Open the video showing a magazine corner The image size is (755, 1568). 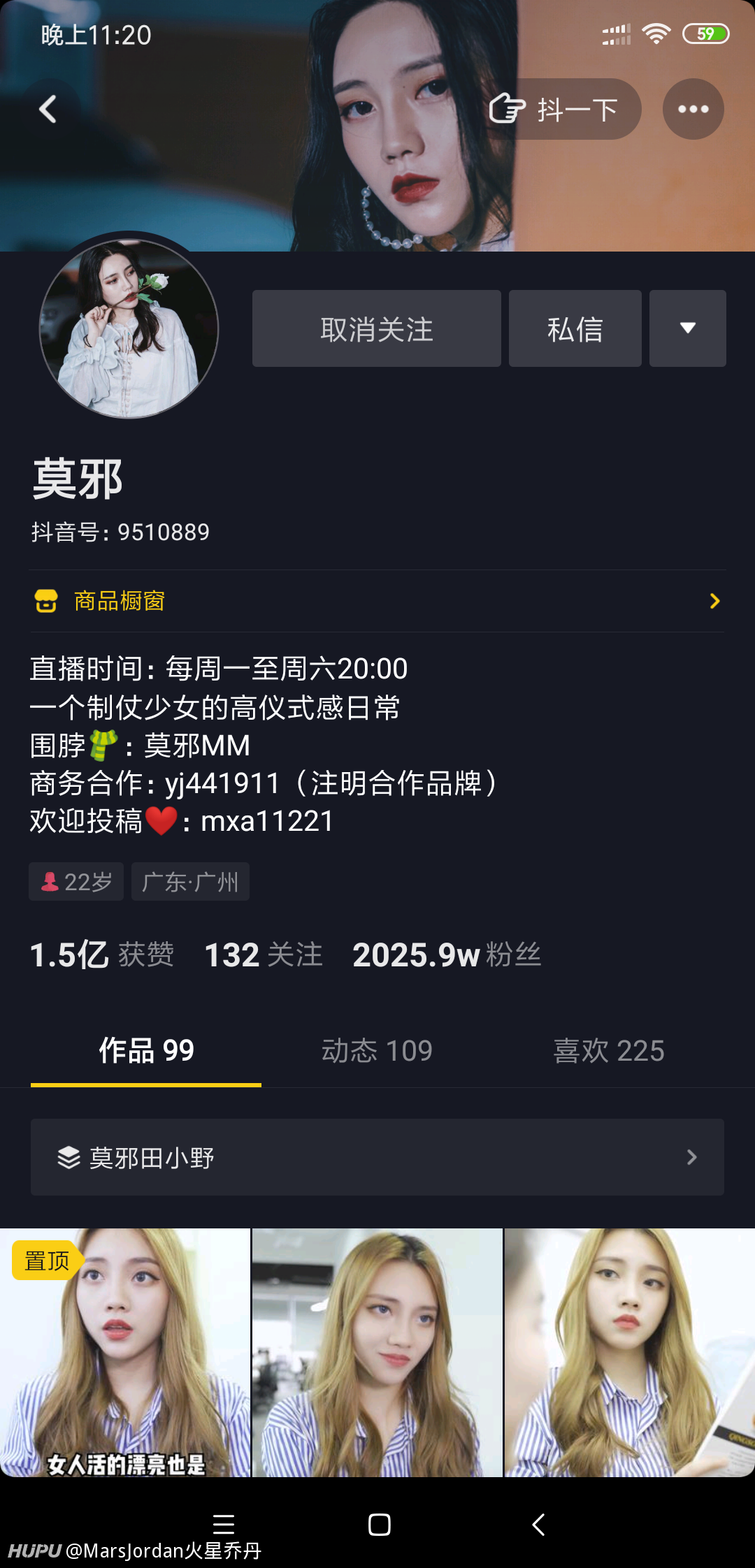point(630,1352)
